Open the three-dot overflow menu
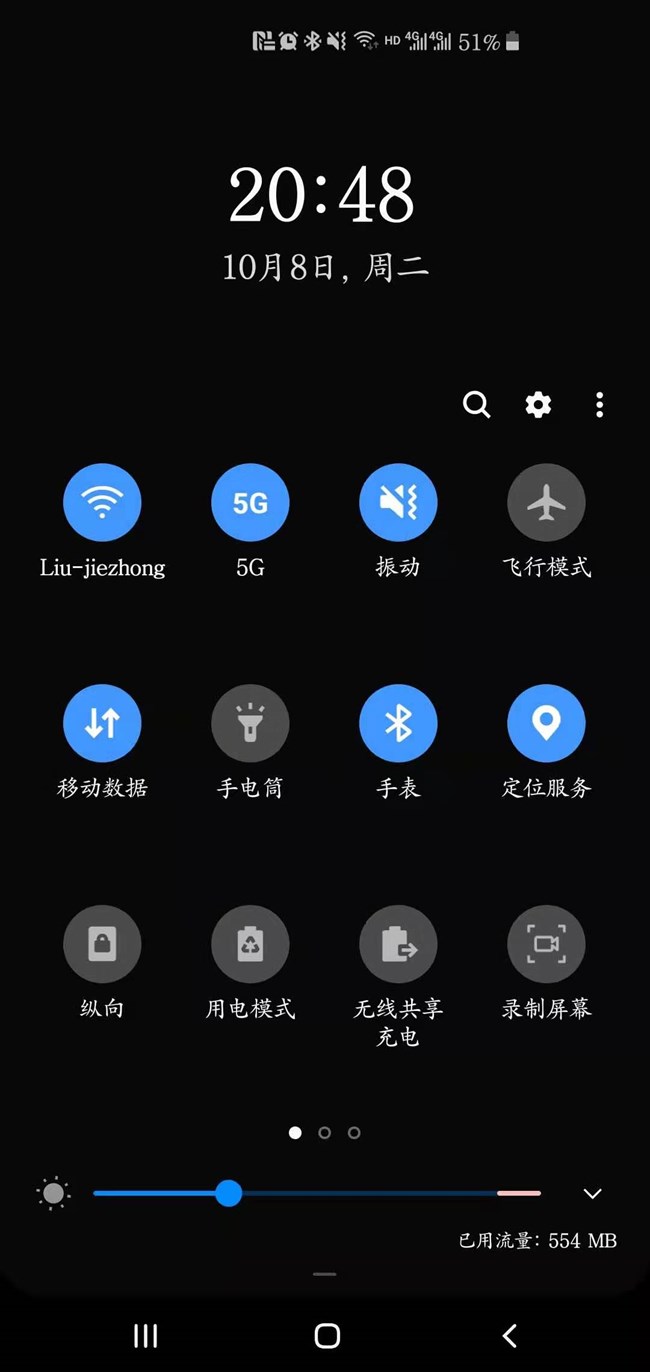650x1372 pixels. [x=599, y=405]
